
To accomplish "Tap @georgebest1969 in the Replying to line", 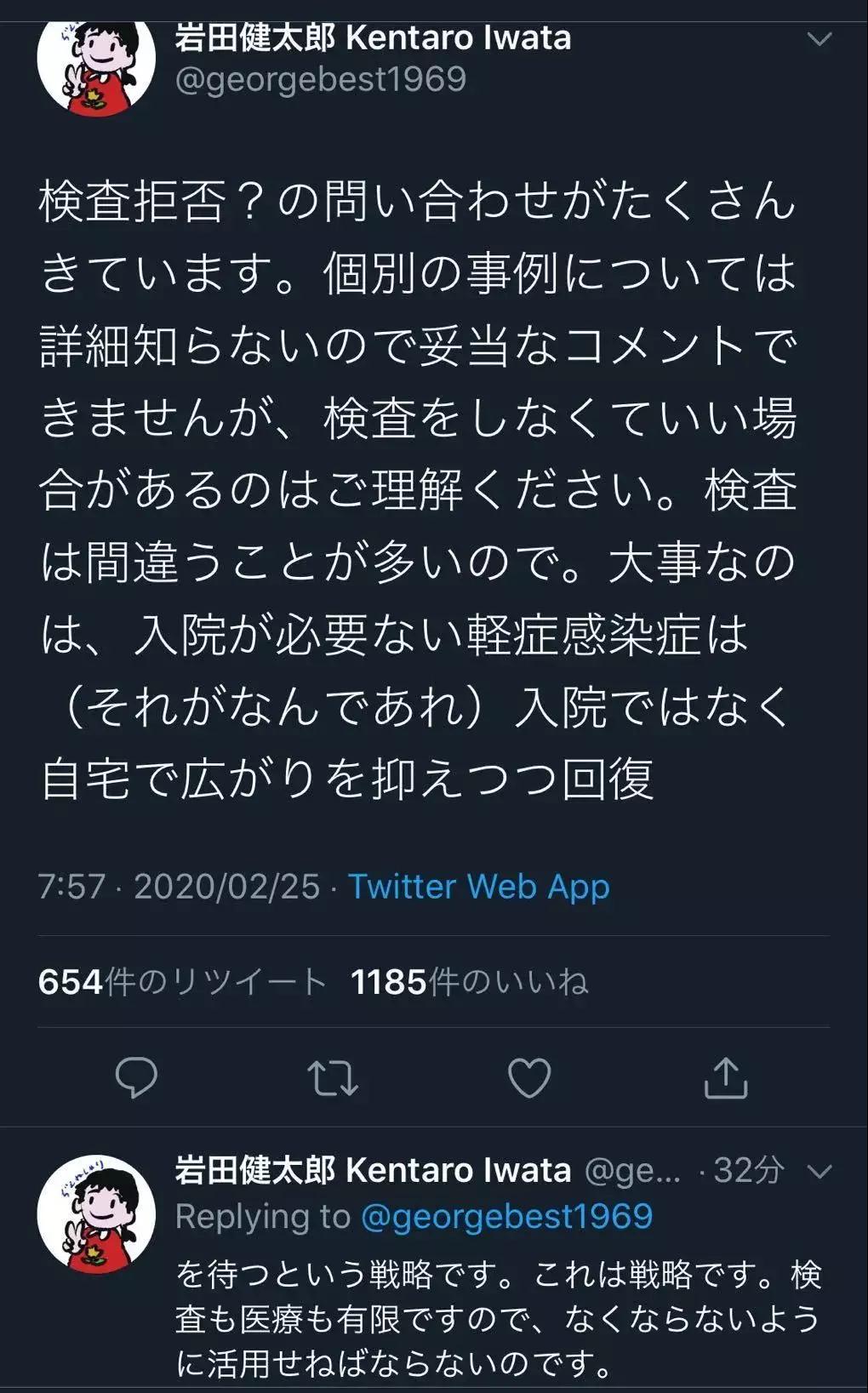I will [x=506, y=1217].
